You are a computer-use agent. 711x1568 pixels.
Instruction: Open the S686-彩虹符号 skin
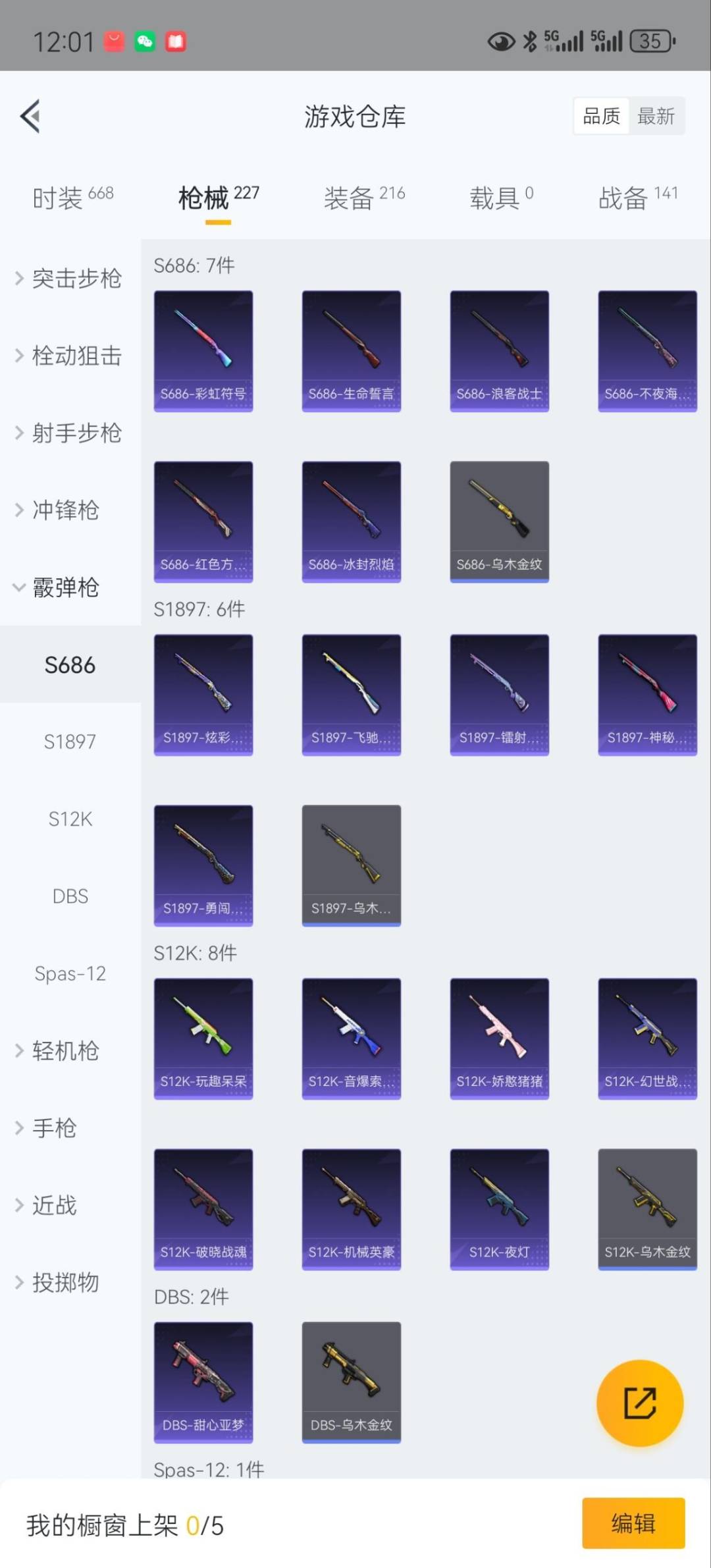(x=203, y=351)
